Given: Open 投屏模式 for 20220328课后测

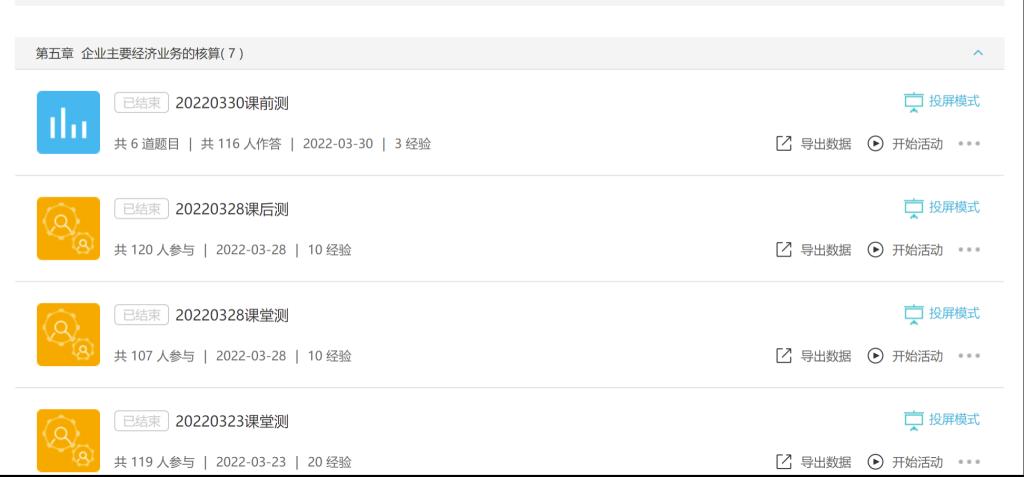Looking at the screenshot, I should pos(942,208).
